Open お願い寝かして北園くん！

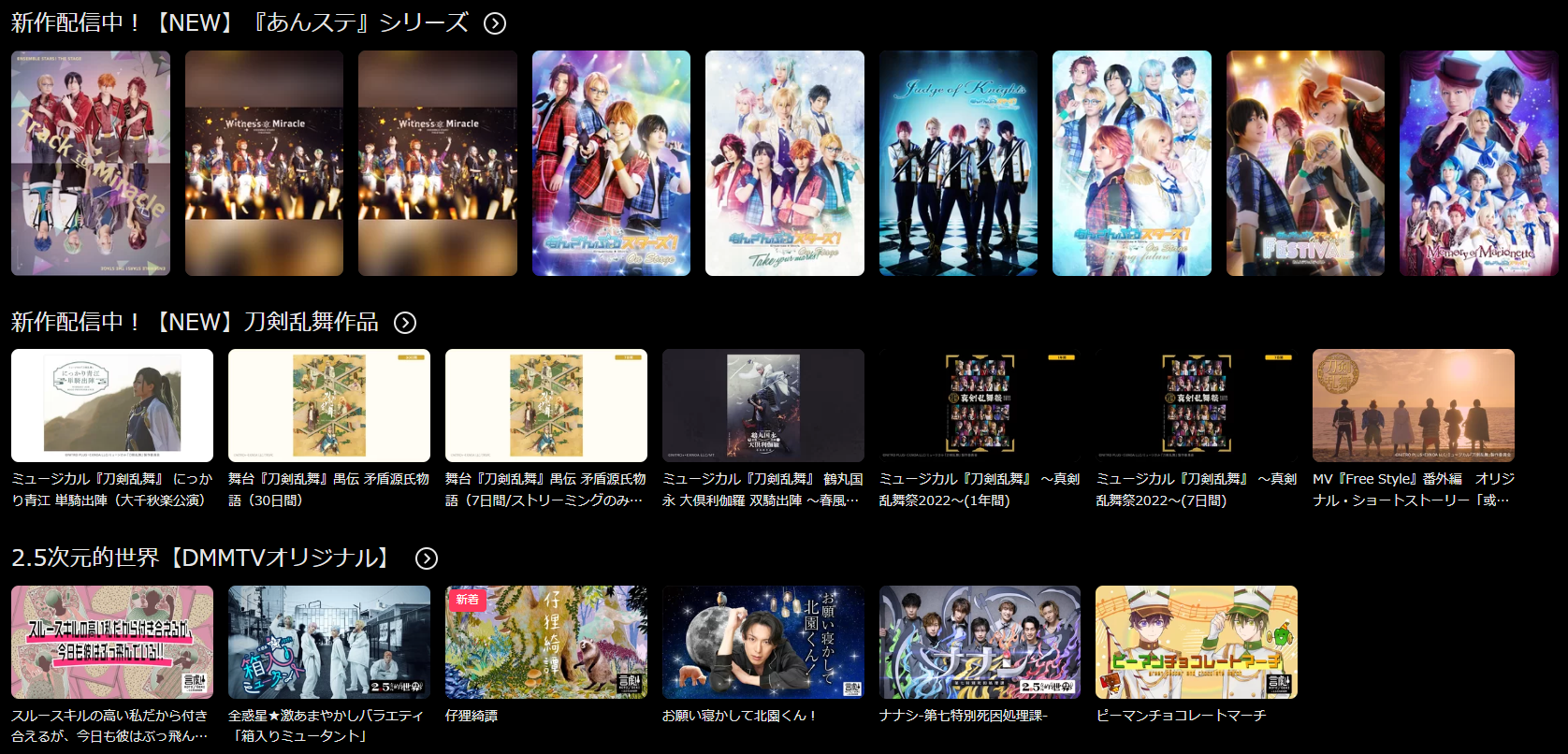(x=763, y=643)
